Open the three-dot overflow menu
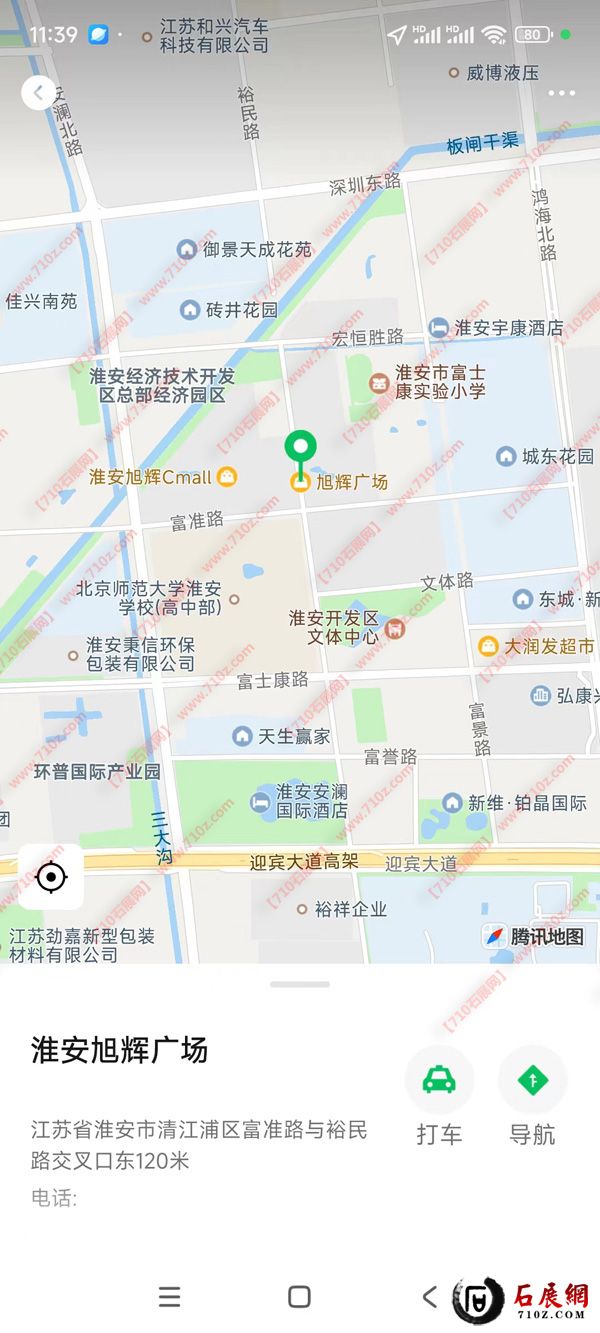600x1333 pixels. pyautogui.click(x=561, y=93)
